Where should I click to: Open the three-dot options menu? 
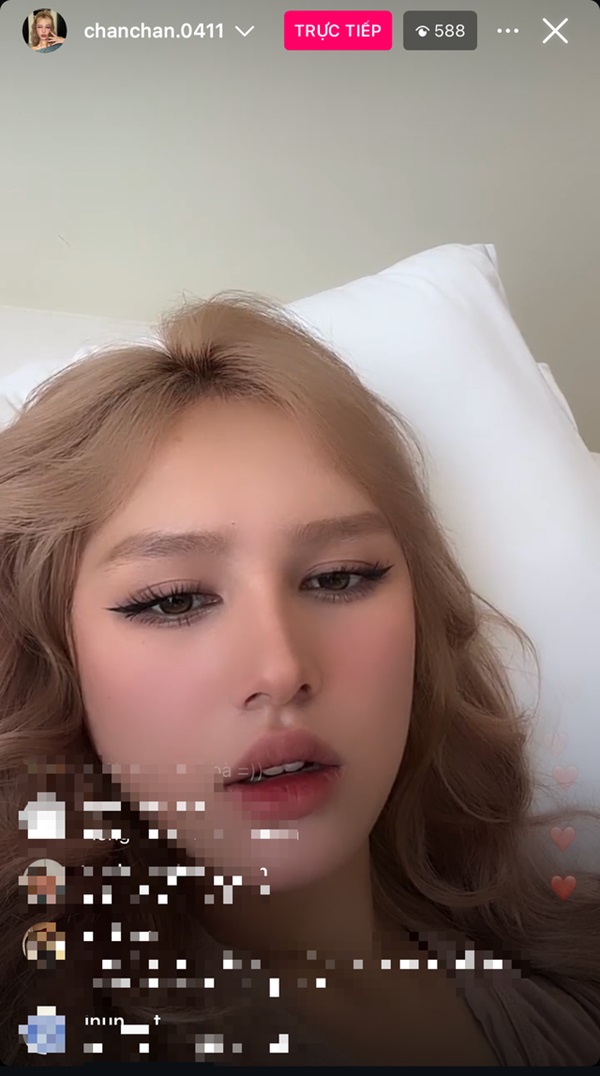click(x=508, y=31)
